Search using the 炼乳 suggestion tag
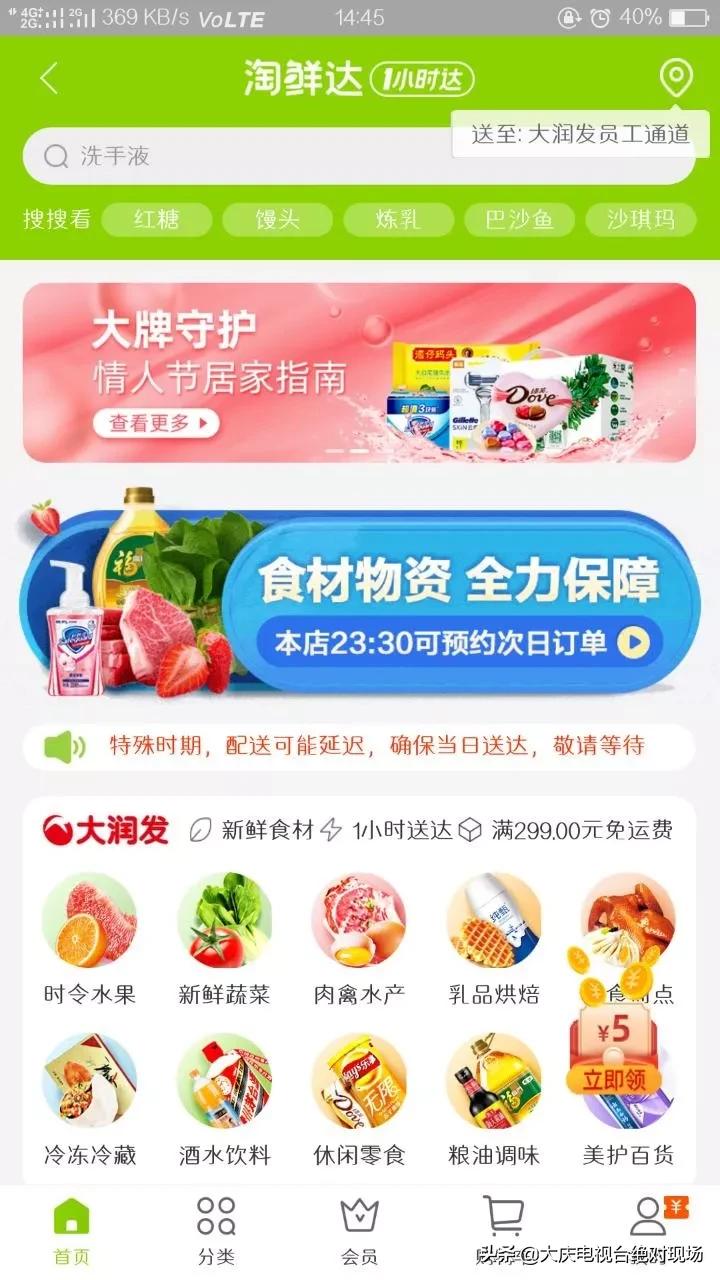 tap(400, 219)
